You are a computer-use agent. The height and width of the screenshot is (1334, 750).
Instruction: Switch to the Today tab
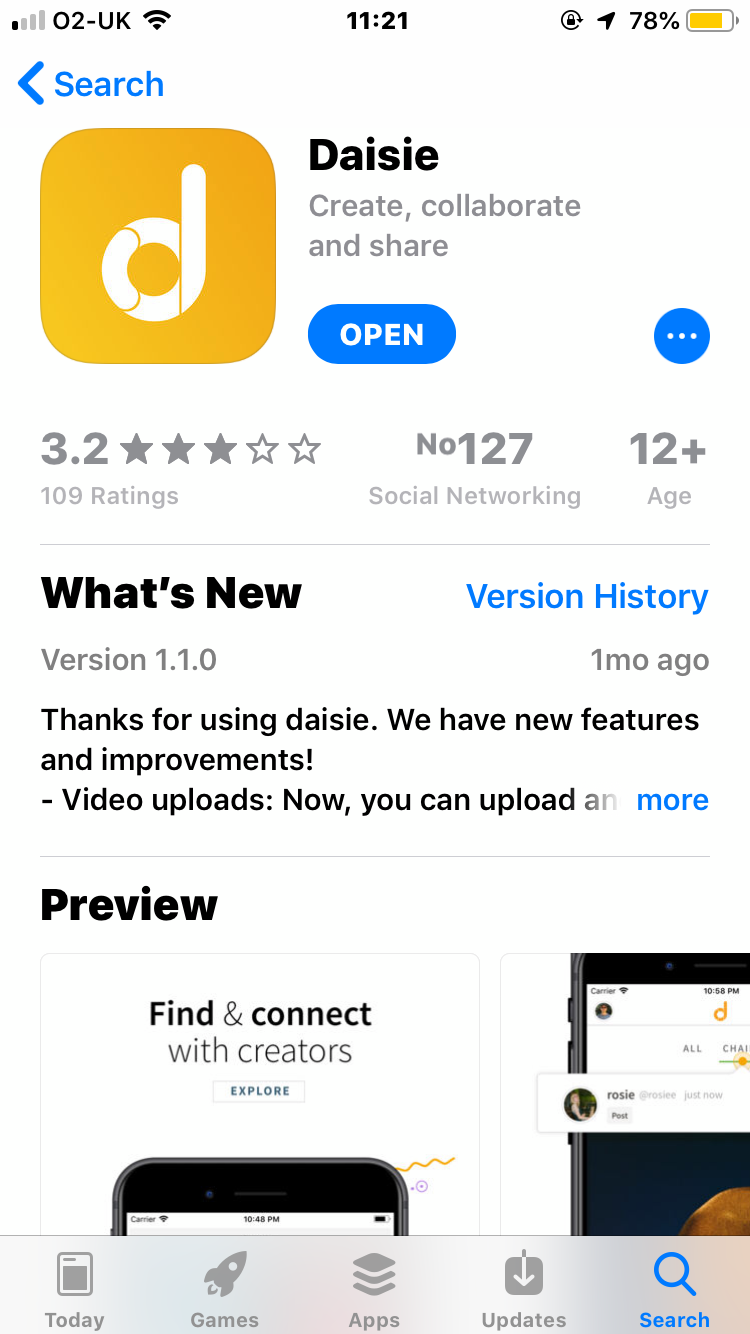[75, 1290]
